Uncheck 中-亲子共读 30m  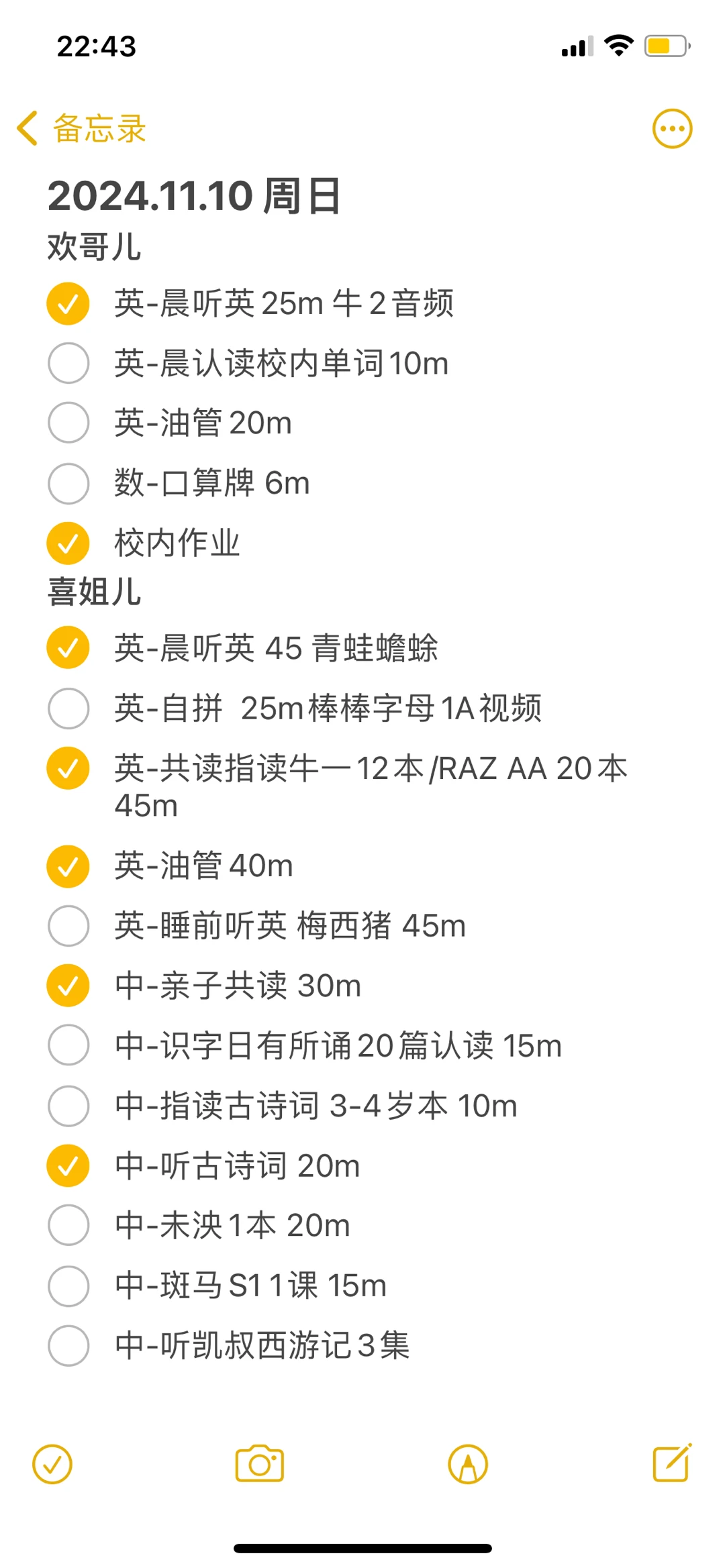68,986
